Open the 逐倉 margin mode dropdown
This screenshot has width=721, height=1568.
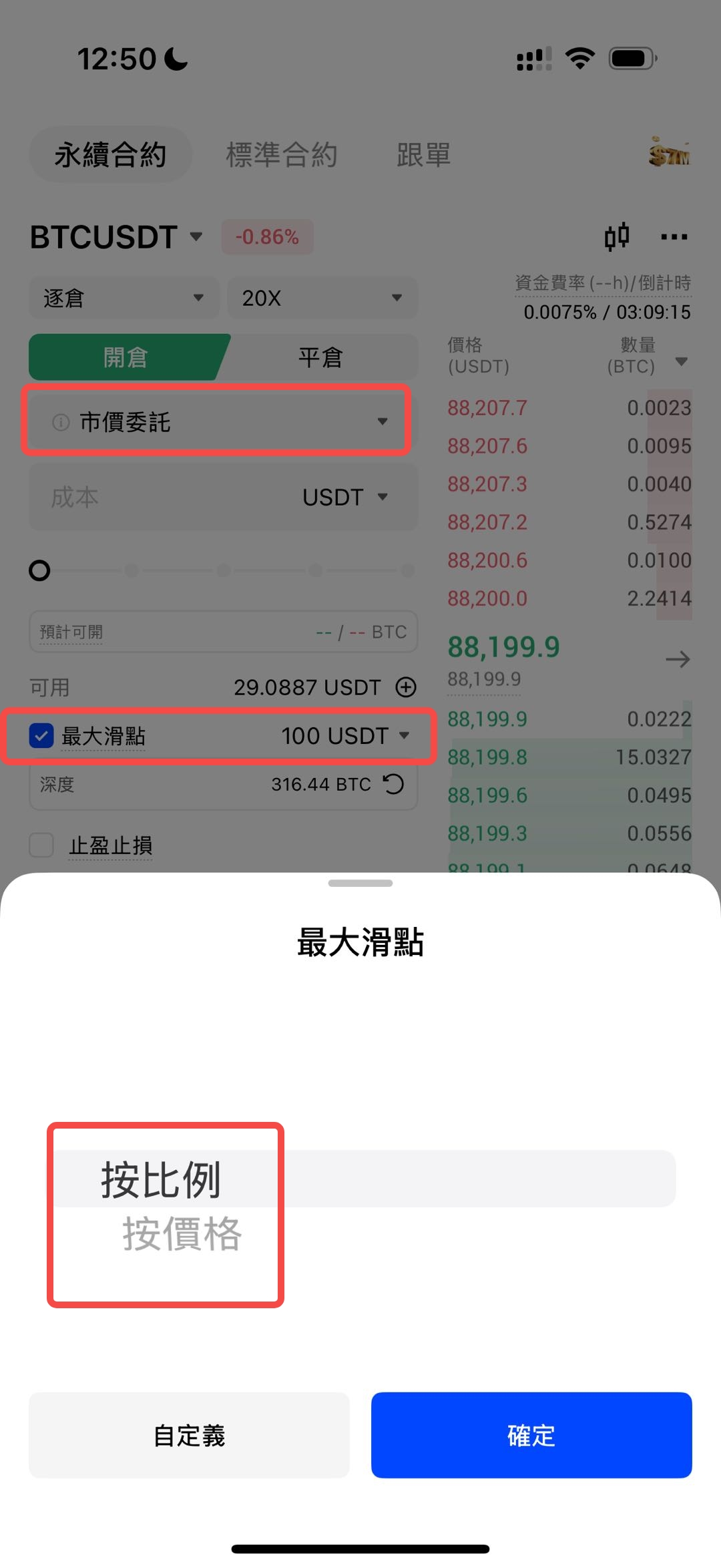pyautogui.click(x=123, y=299)
